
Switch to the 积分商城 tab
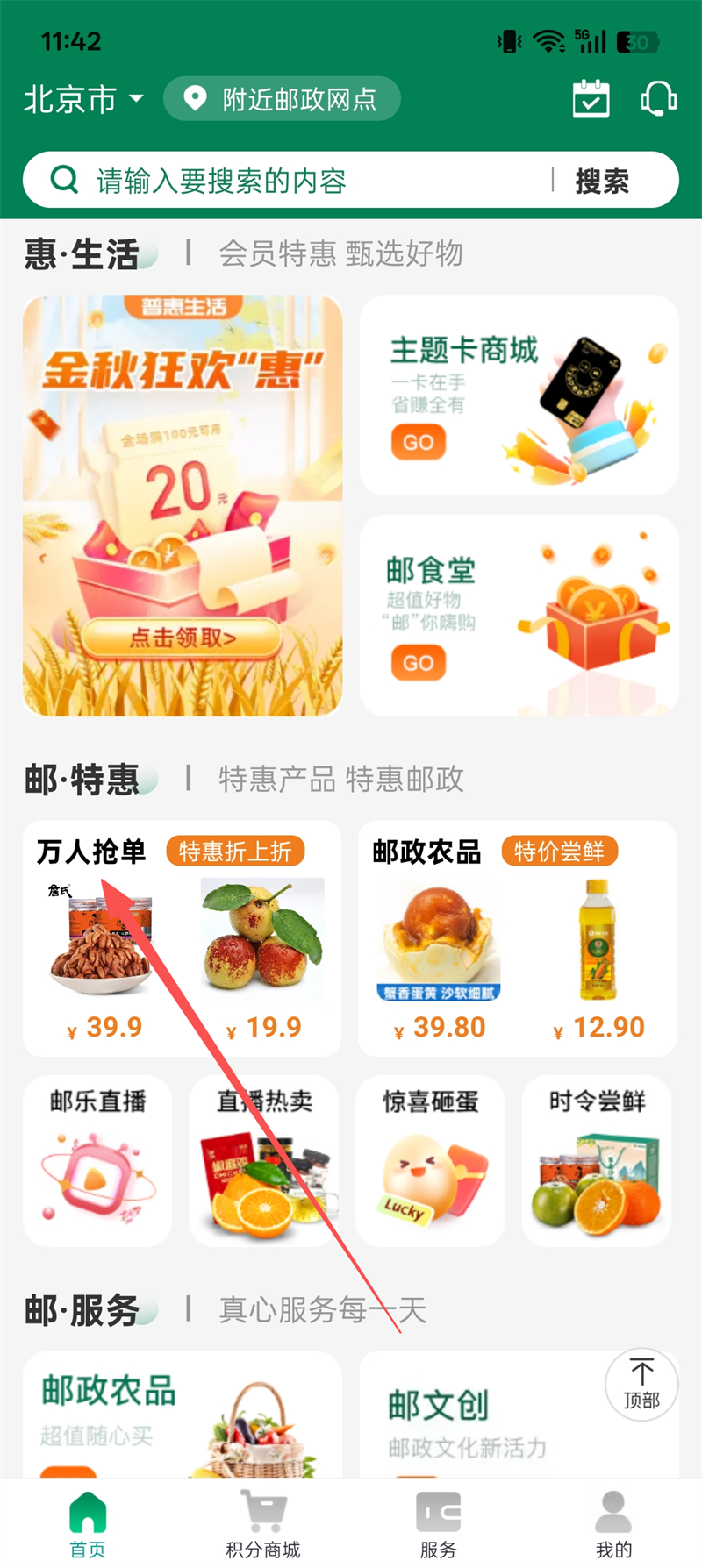(x=263, y=1525)
